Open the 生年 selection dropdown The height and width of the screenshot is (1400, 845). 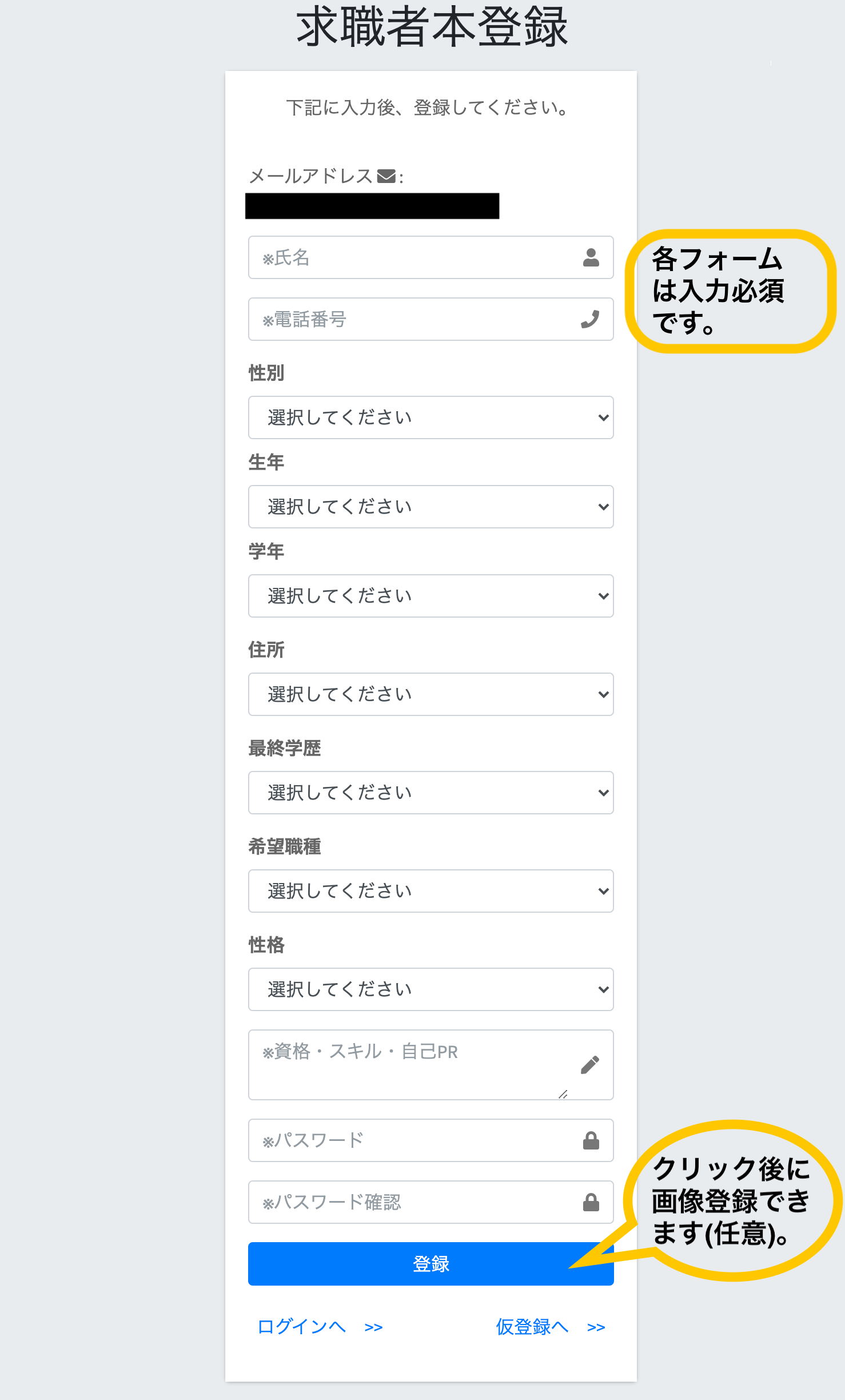pyautogui.click(x=431, y=507)
